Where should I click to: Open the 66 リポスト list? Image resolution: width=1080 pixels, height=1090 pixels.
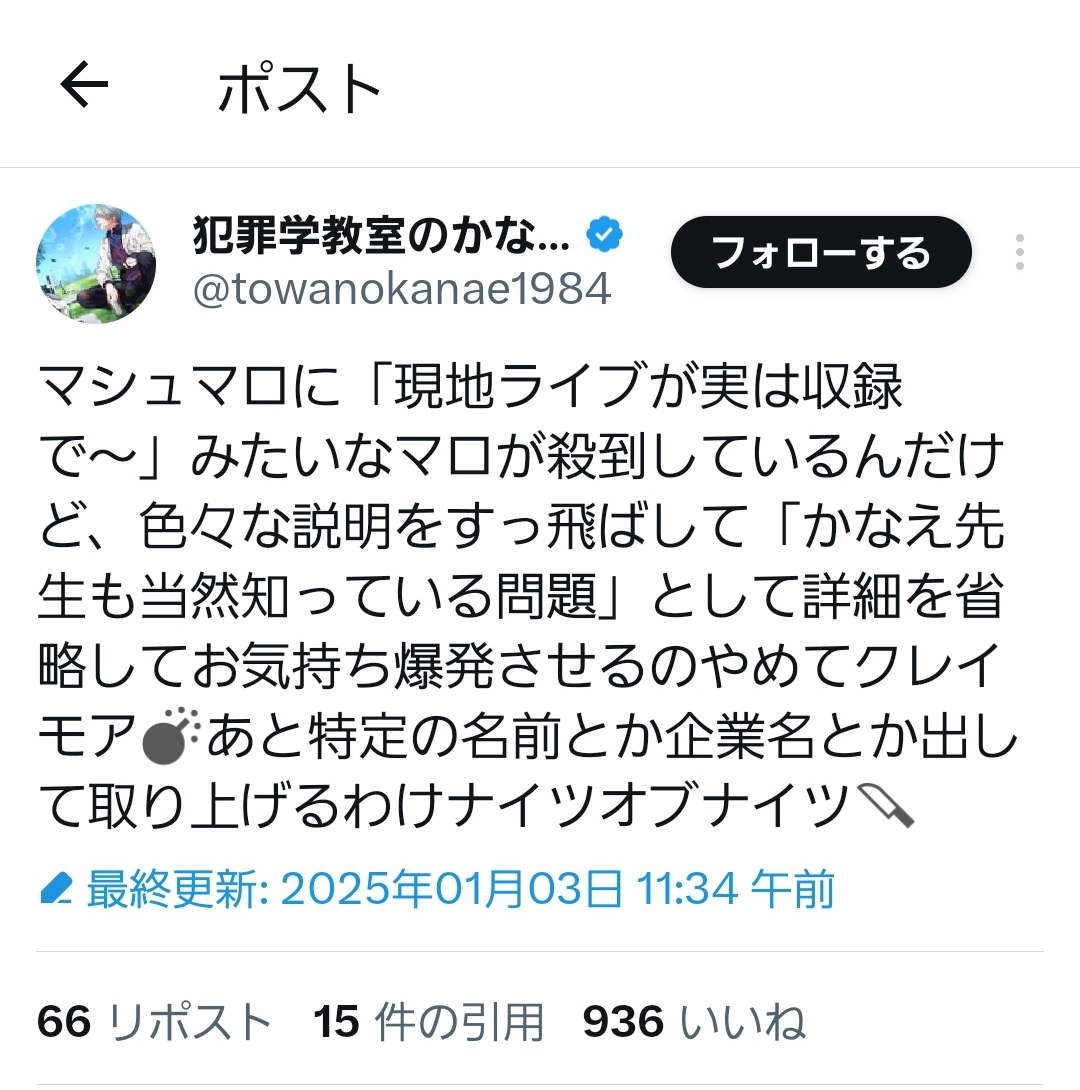[154, 1022]
